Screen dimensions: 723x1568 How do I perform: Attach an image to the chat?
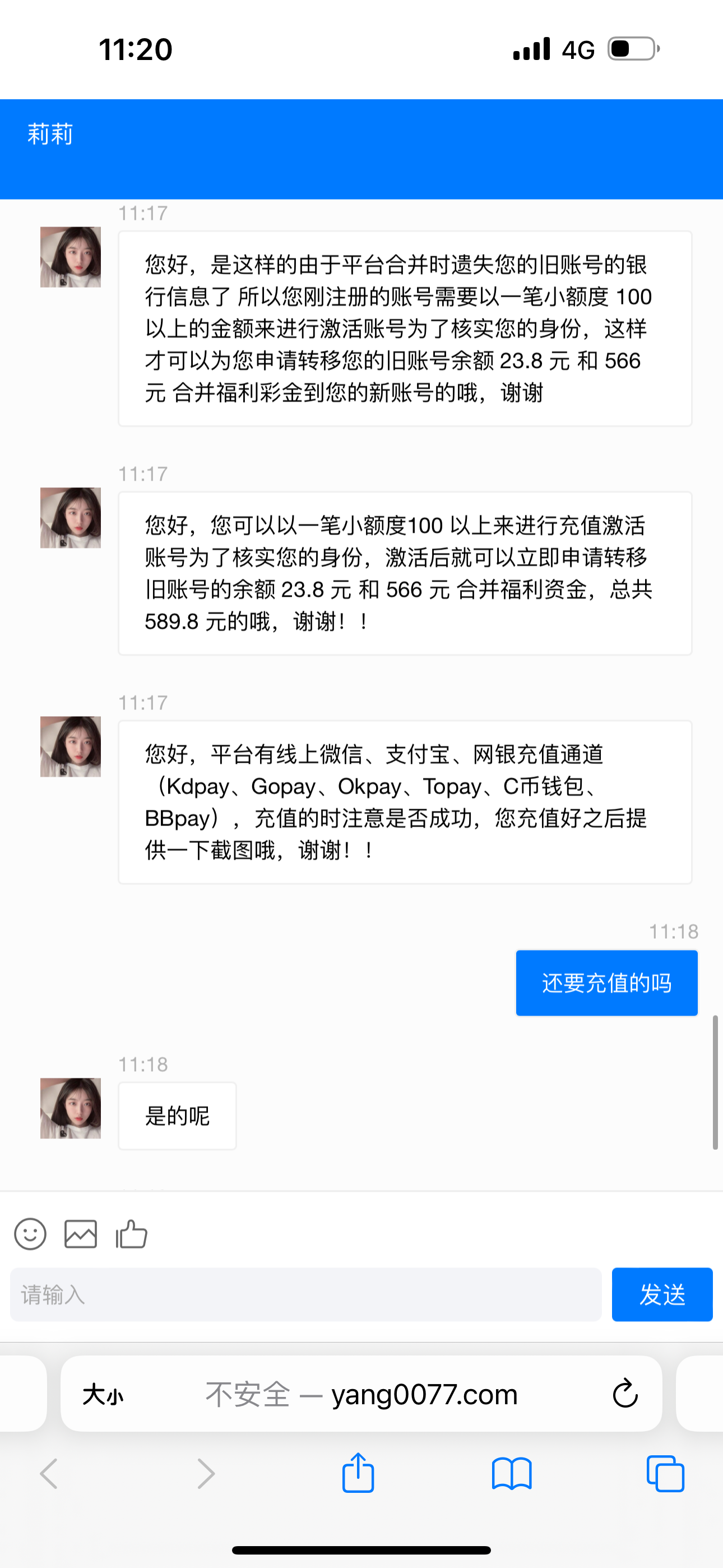click(x=80, y=1234)
